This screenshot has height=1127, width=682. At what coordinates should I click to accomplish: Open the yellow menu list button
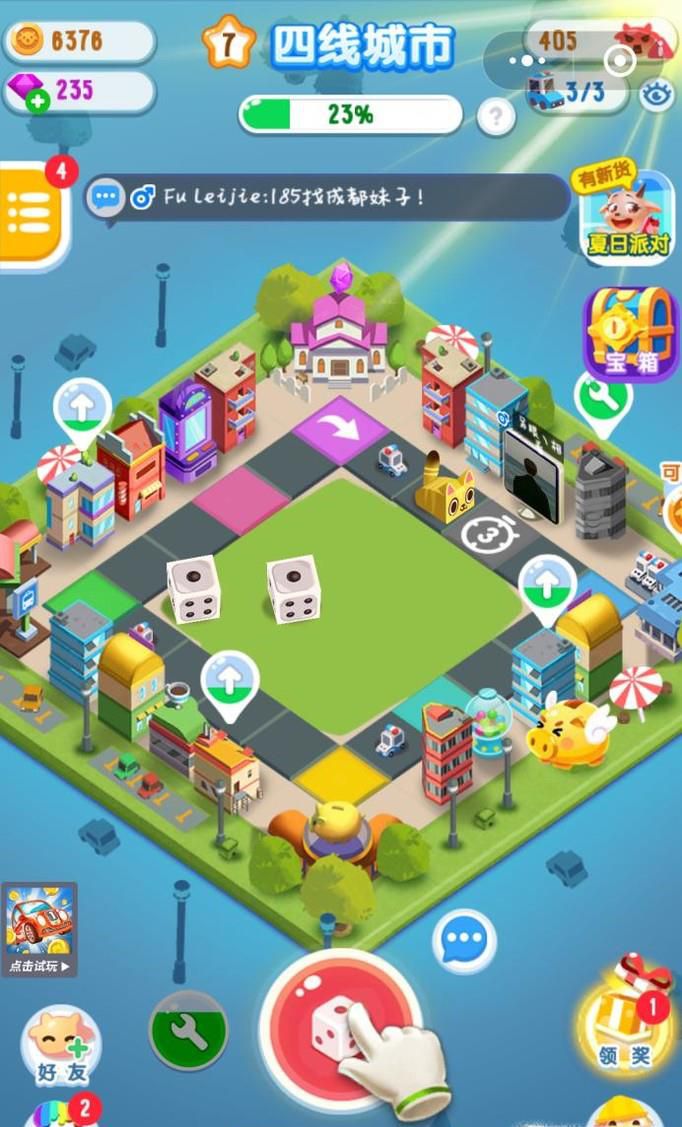point(30,213)
